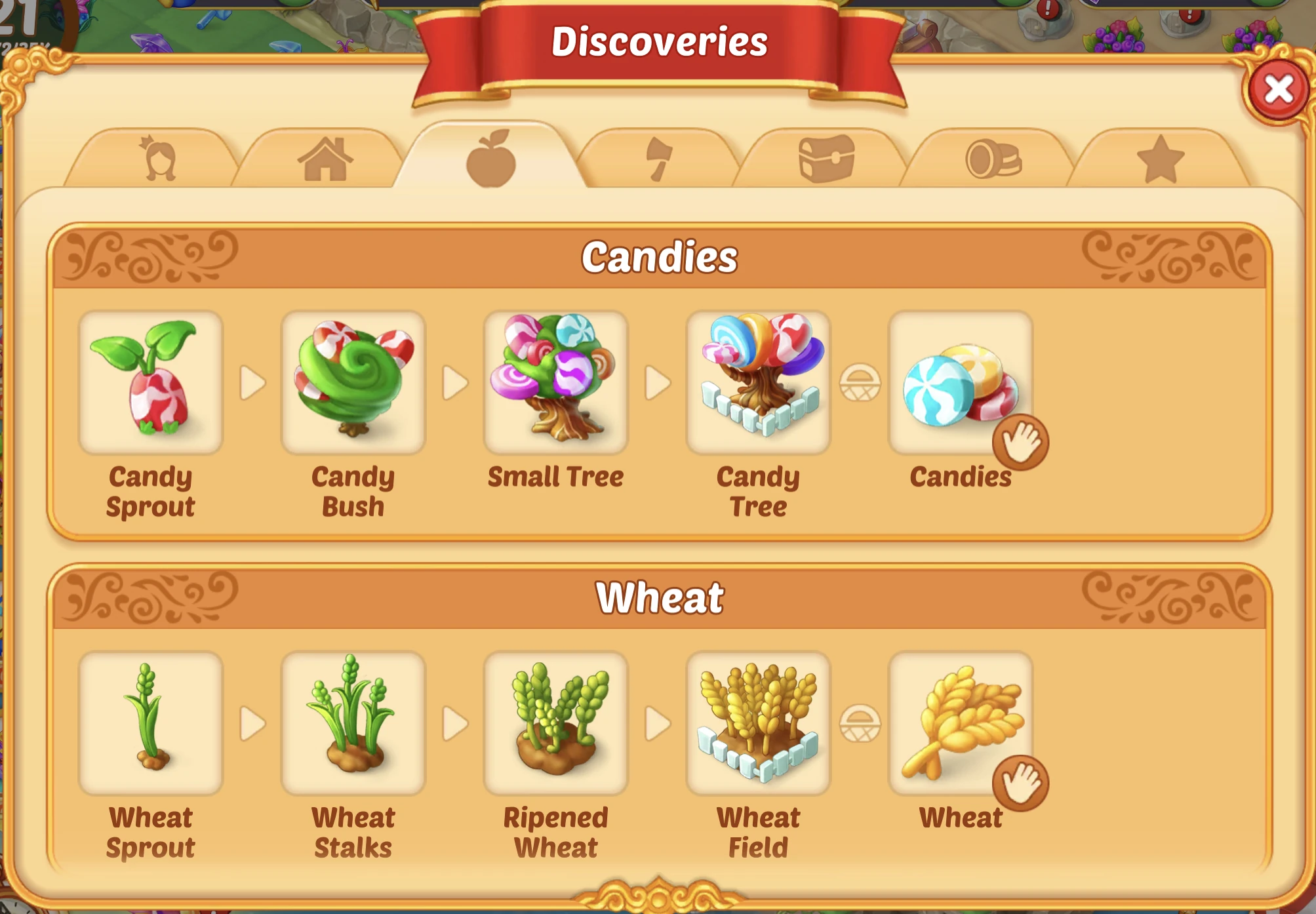
Task: Tap the Wheat harvest item
Action: [x=961, y=723]
